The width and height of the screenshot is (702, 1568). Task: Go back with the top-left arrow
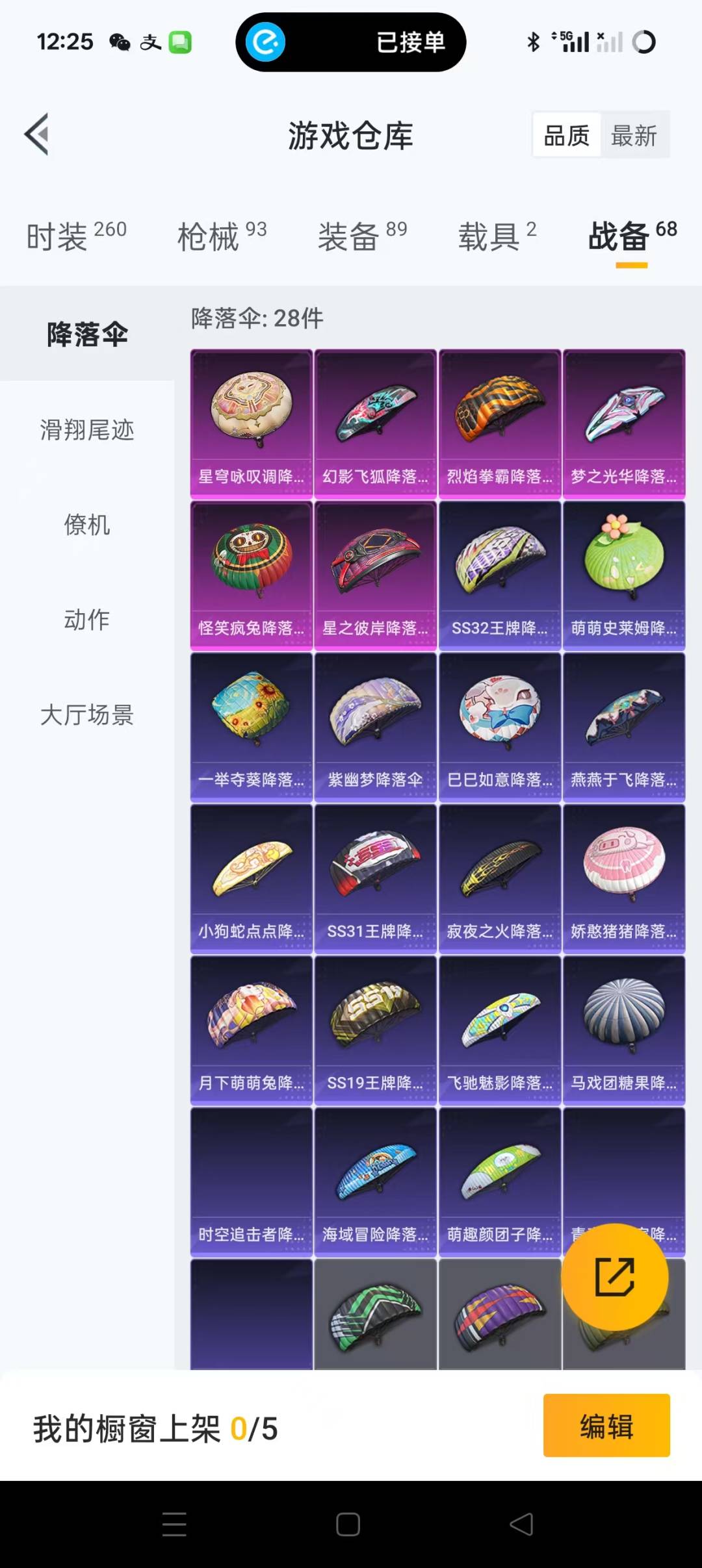coord(37,134)
